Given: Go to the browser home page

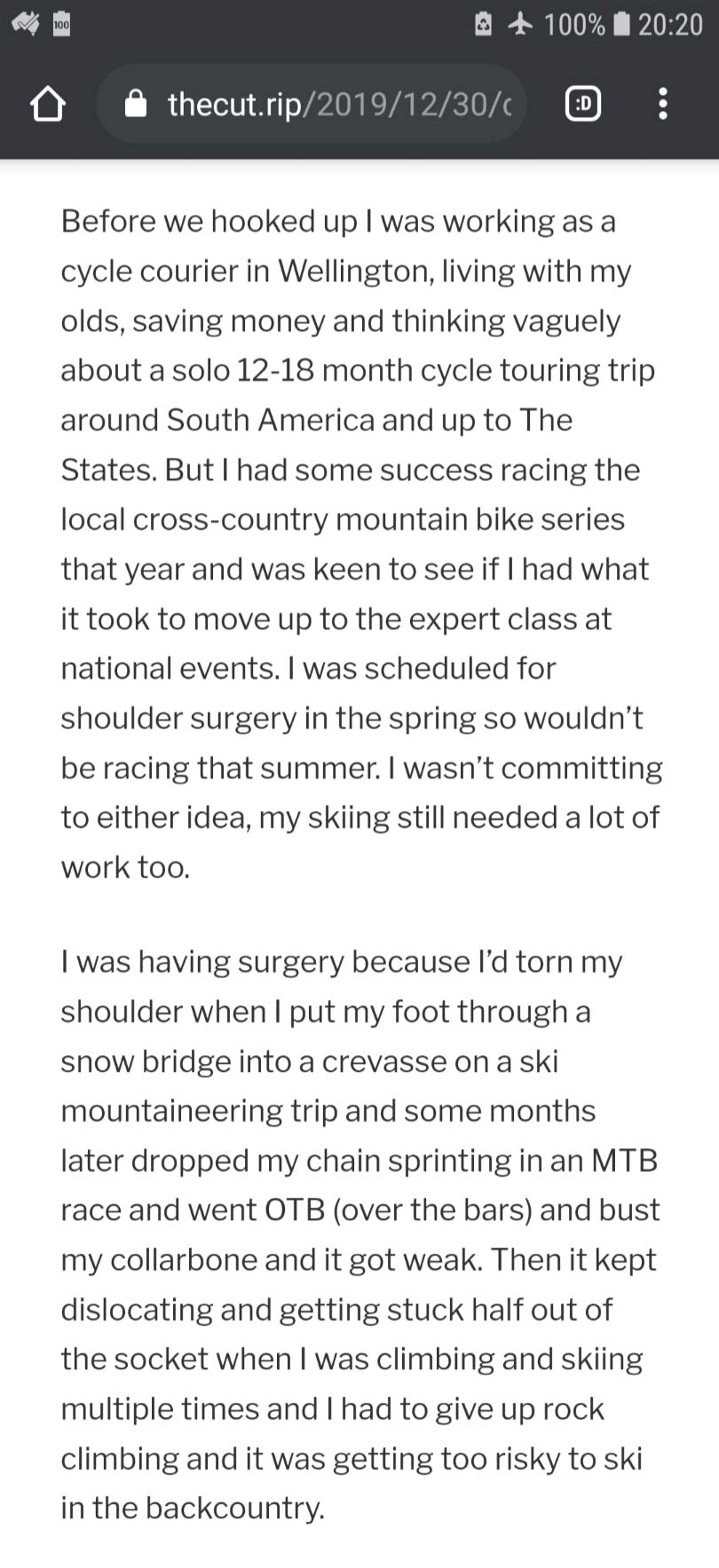Looking at the screenshot, I should [x=48, y=105].
